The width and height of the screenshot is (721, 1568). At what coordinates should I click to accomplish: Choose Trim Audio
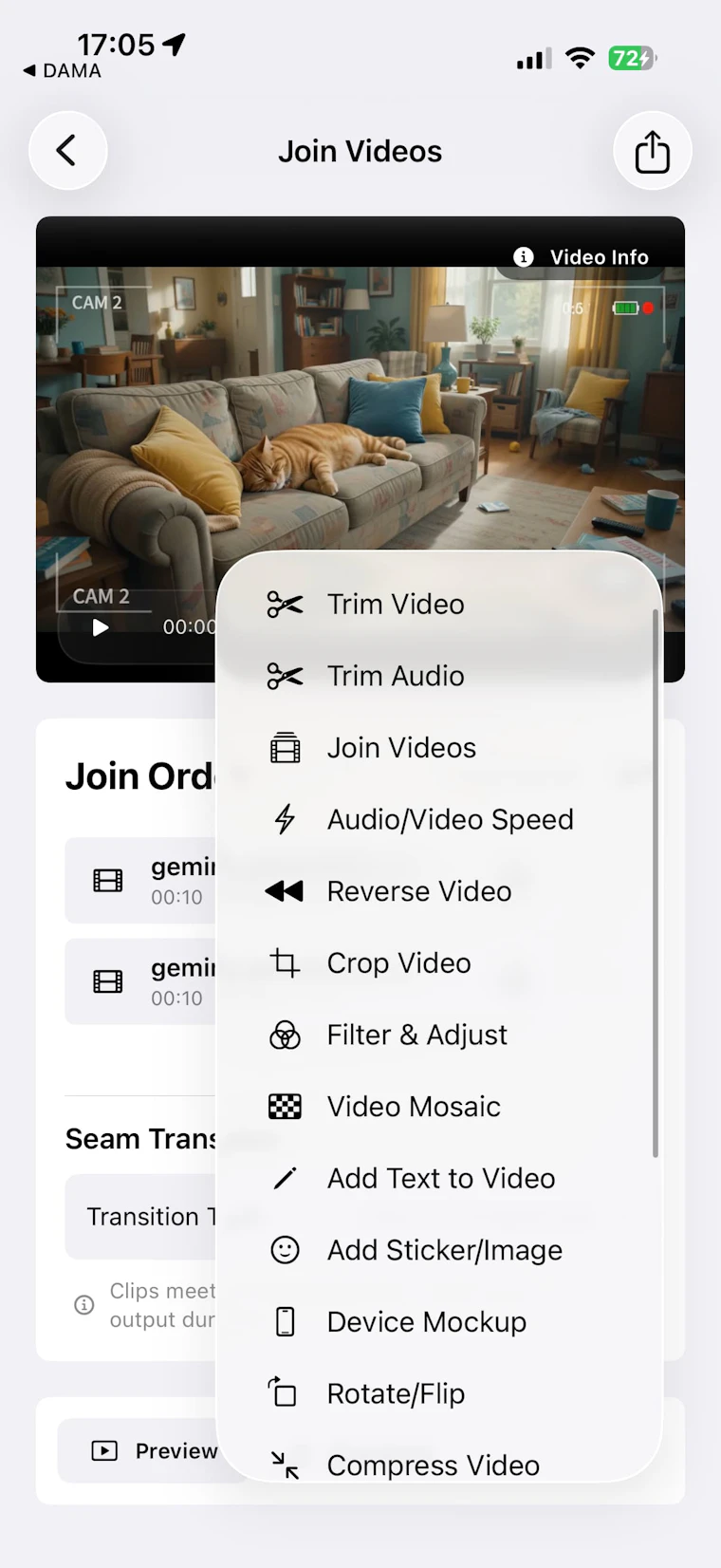(x=438, y=676)
